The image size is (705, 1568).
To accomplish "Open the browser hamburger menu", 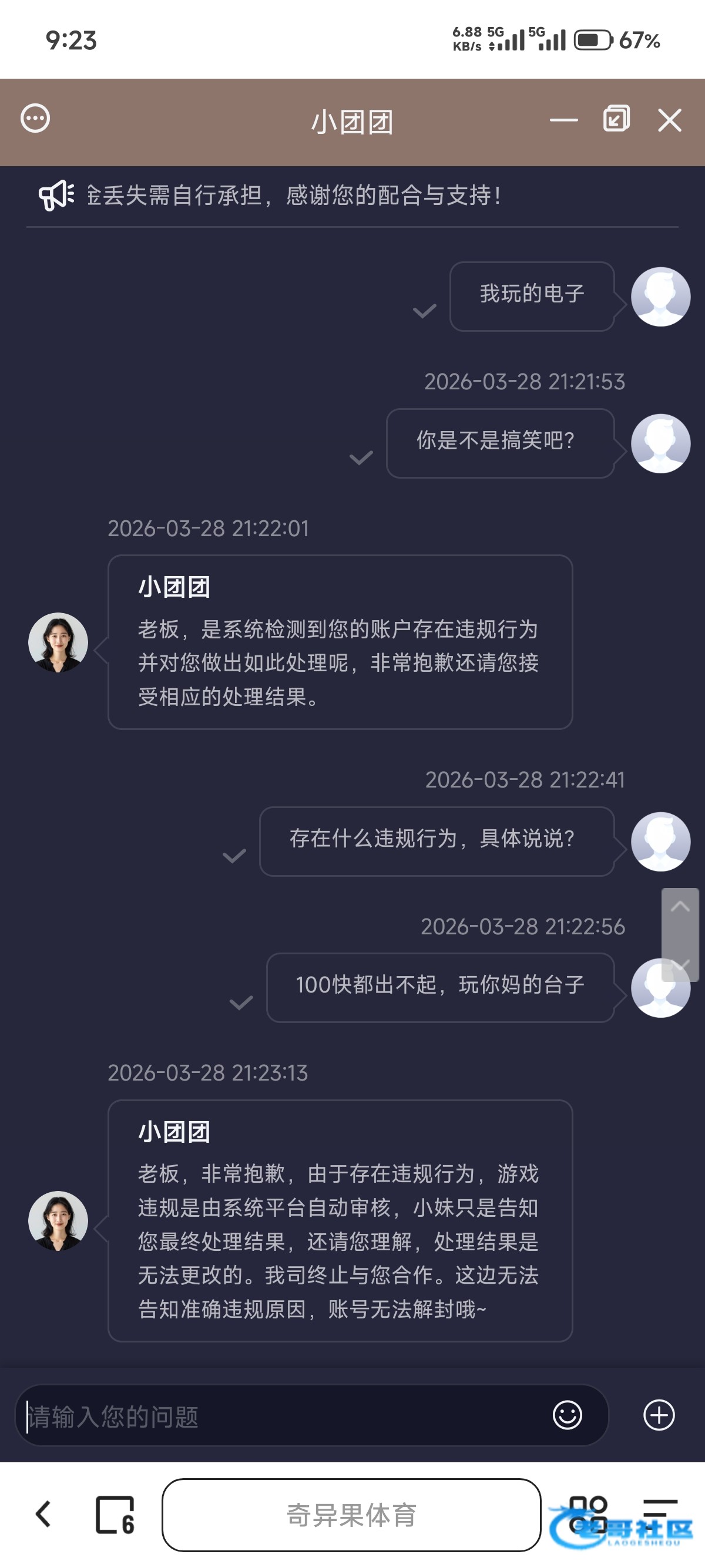I will pos(660,1514).
